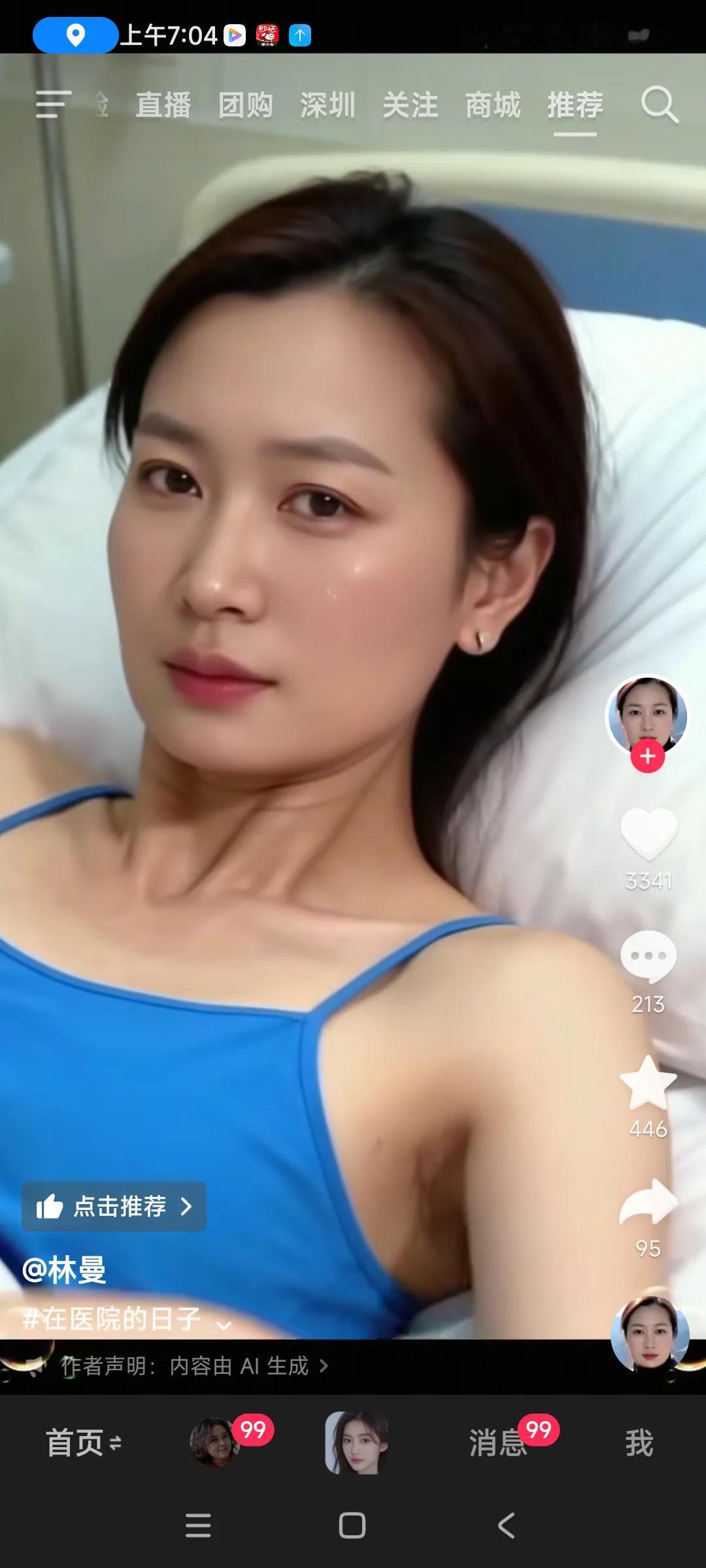This screenshot has height=1568, width=706.
Task: Follow 林曼 via the red plus button
Action: [647, 757]
